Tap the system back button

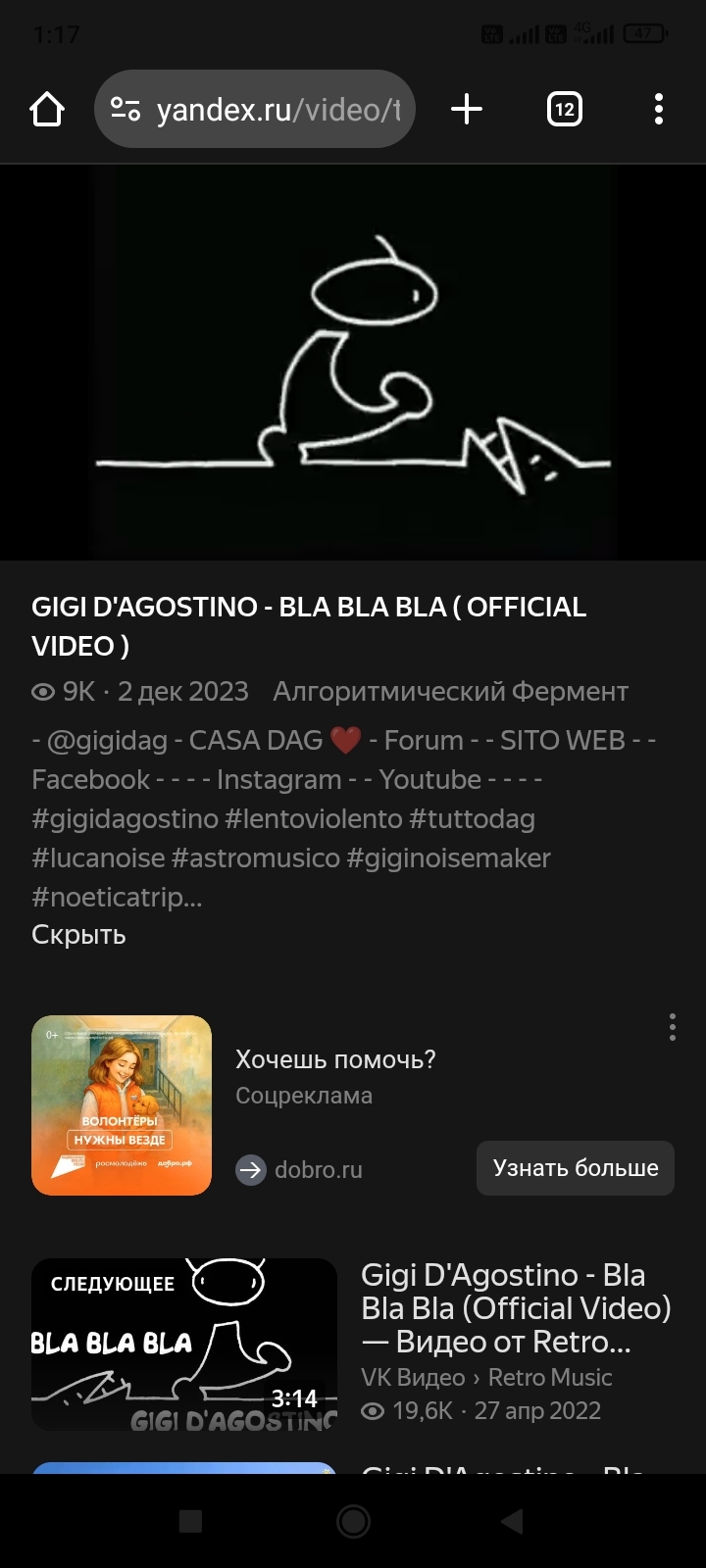coord(512,1521)
